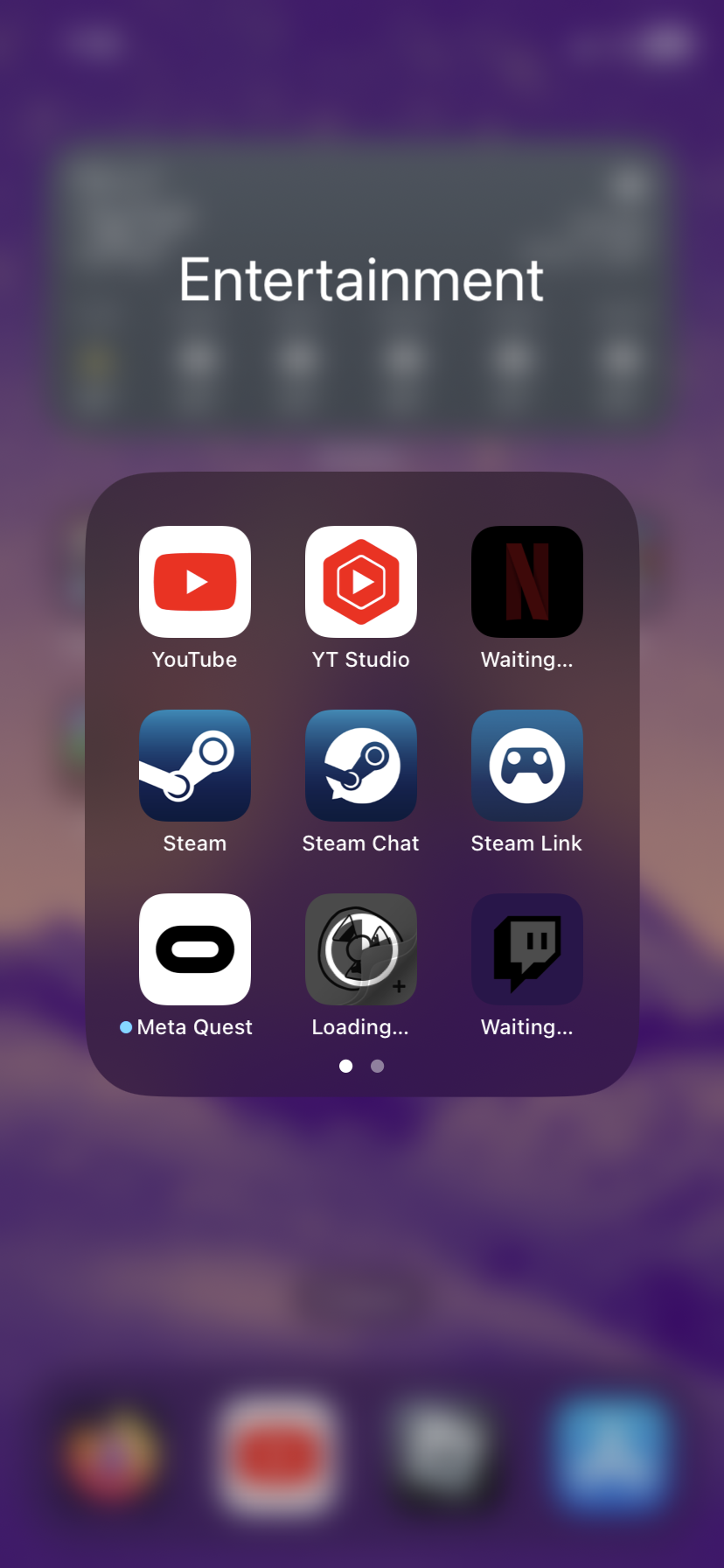Tap the Netflix icon labeled Waiting
724x1568 pixels.
[x=527, y=582]
